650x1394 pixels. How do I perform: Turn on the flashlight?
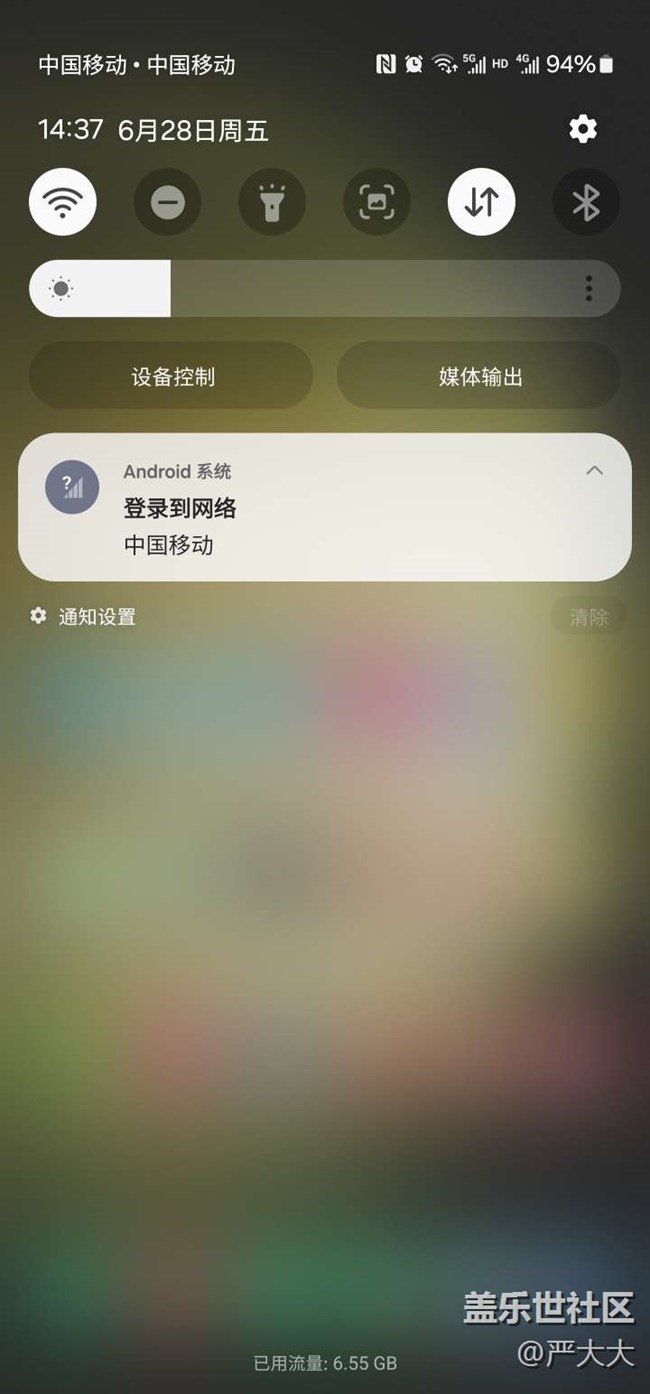[272, 202]
